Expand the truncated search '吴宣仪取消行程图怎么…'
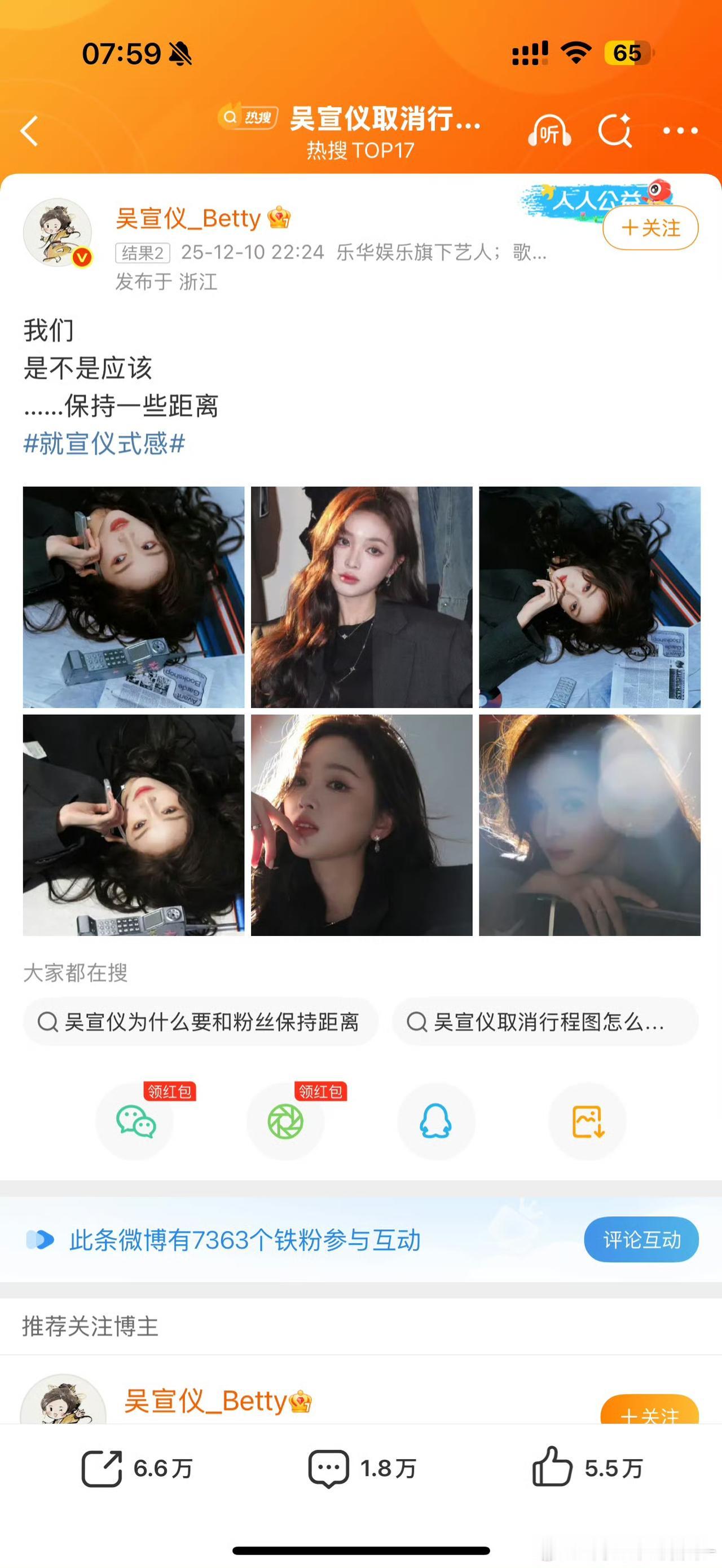Screen dimensions: 722x1568 coord(536,1022)
